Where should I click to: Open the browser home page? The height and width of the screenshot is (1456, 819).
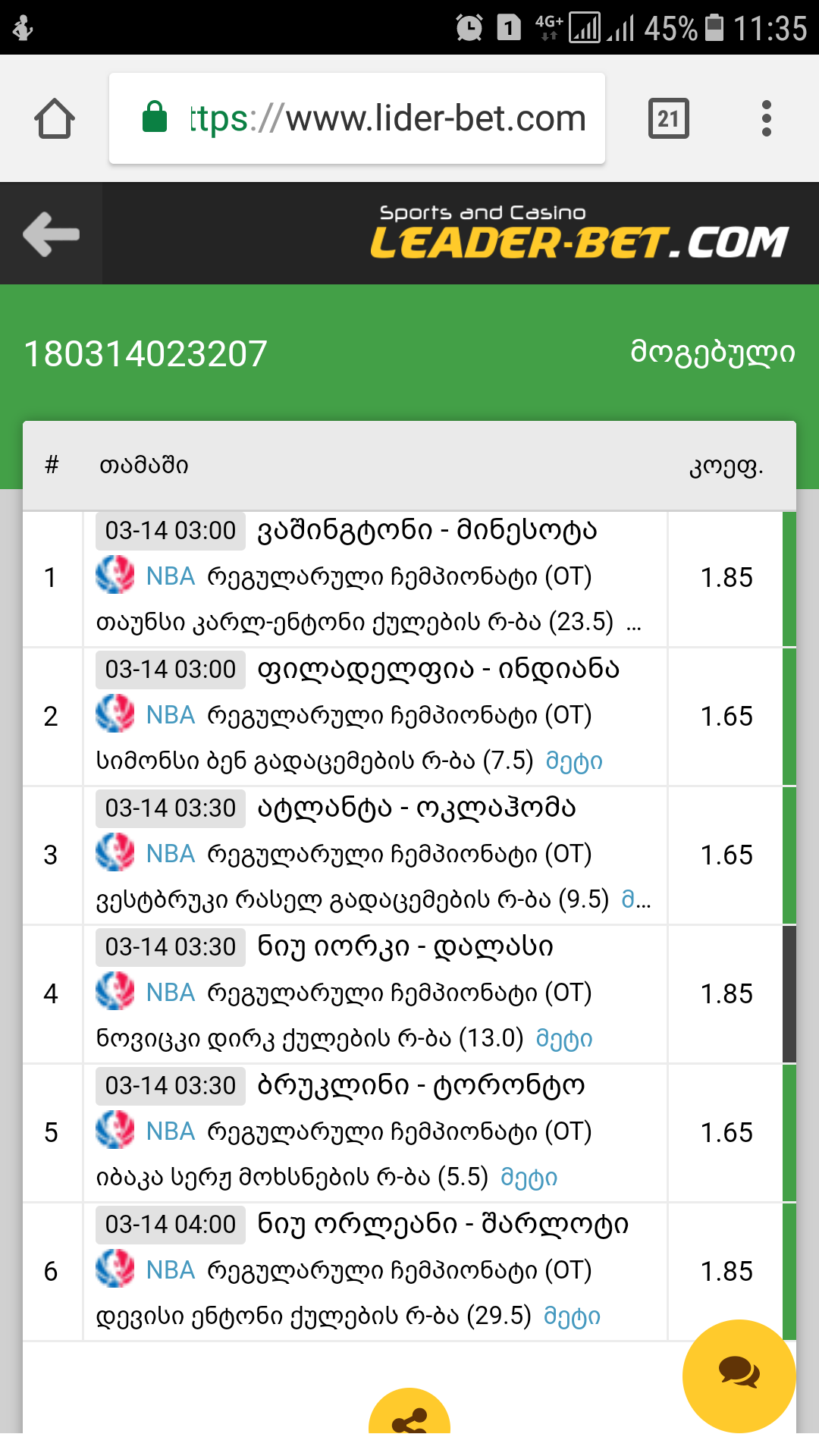tap(55, 119)
